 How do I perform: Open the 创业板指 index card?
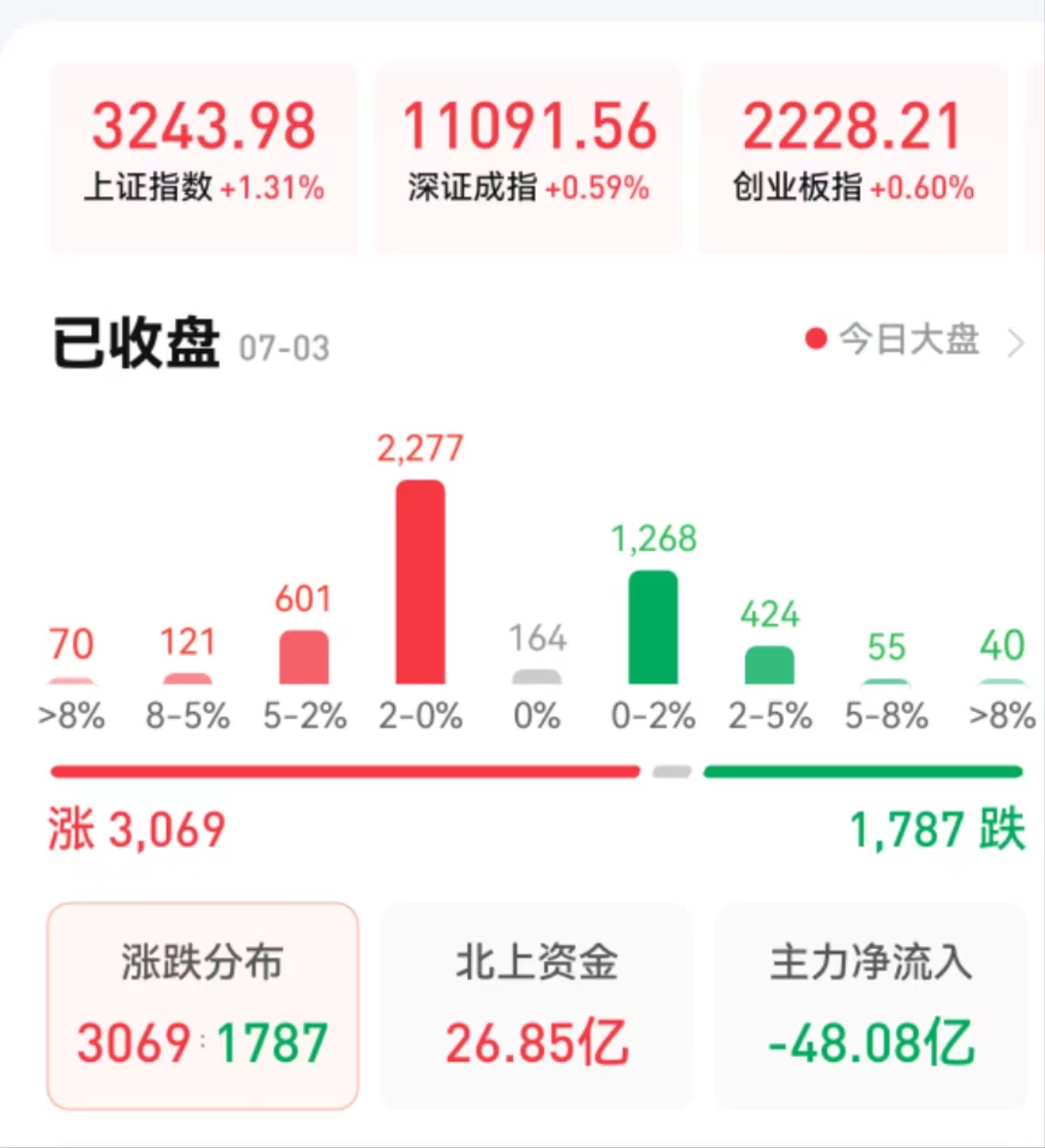coord(853,155)
